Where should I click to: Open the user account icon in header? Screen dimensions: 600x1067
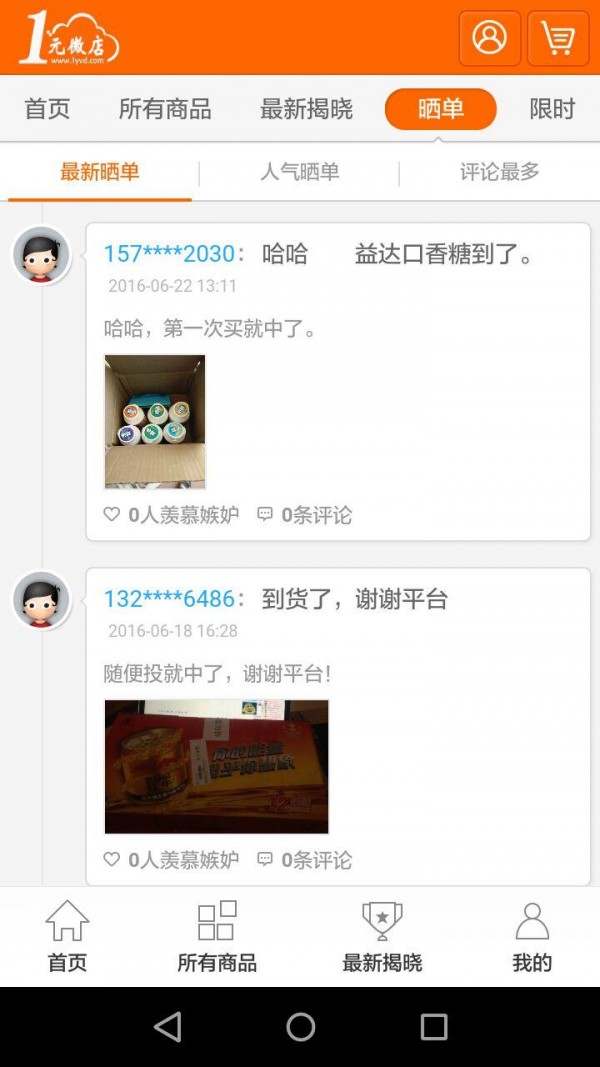tap(489, 38)
